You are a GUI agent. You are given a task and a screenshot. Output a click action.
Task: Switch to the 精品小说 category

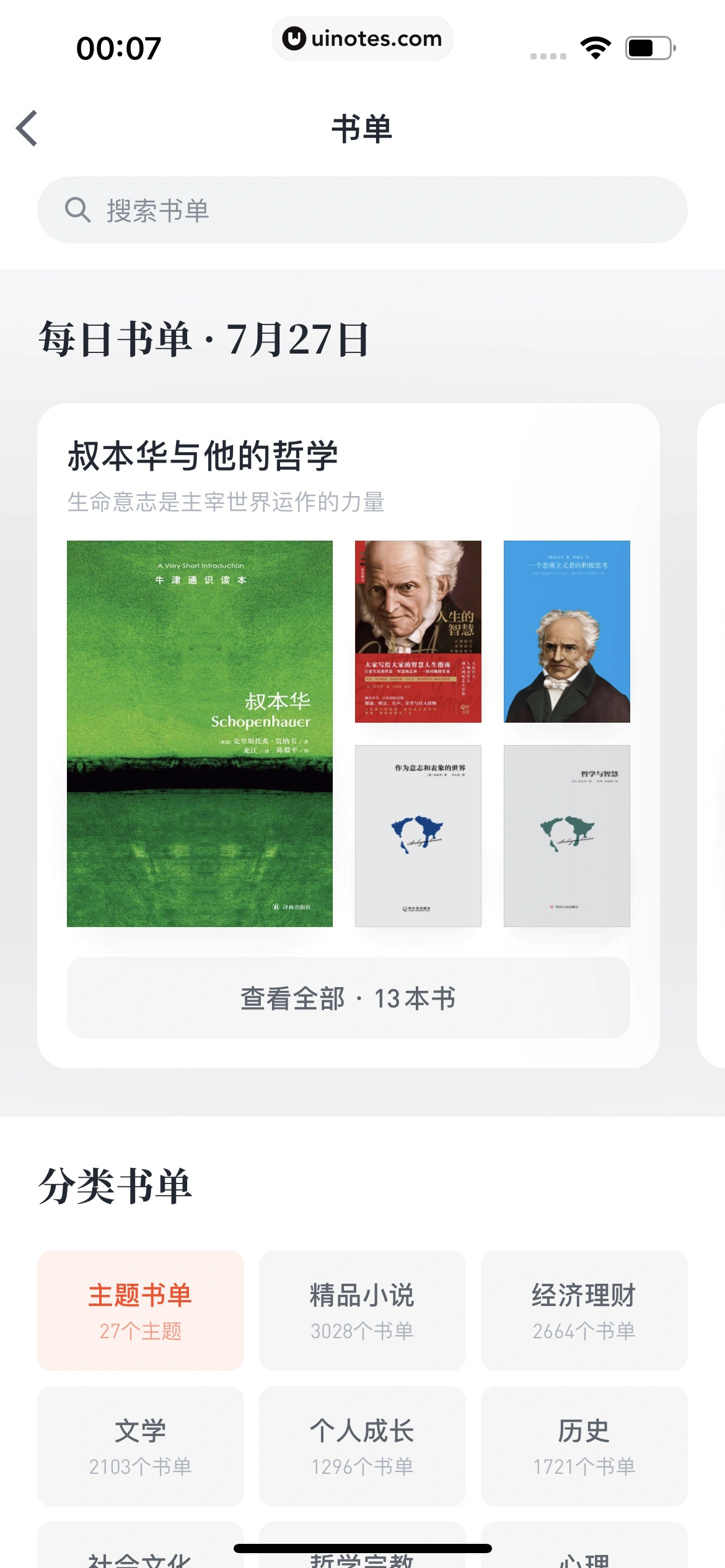[362, 1310]
